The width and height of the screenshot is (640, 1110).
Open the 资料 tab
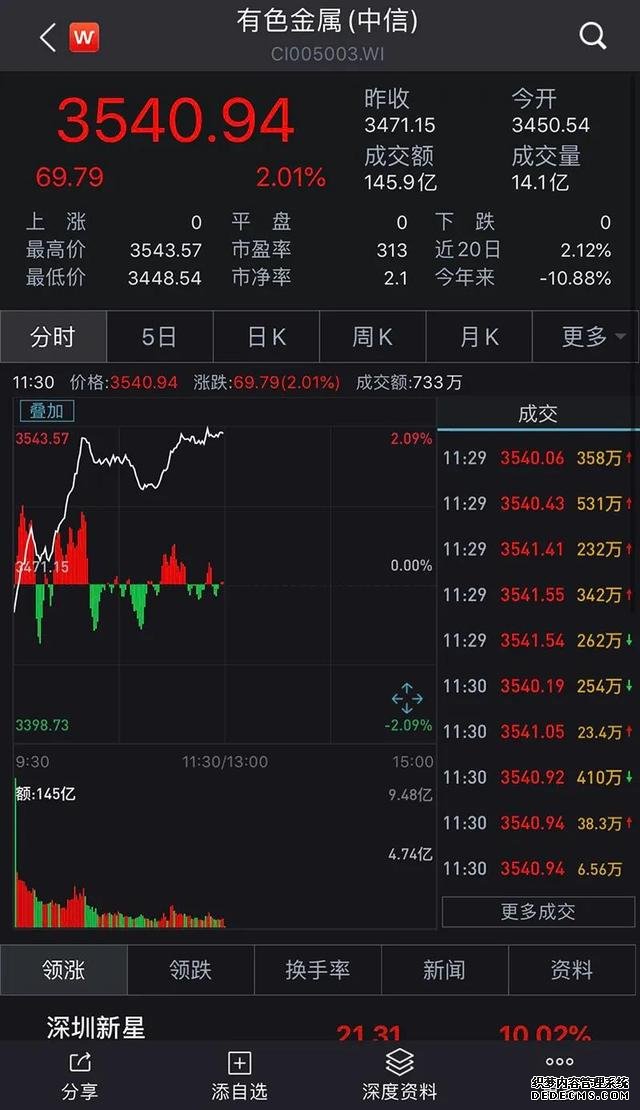[572, 970]
